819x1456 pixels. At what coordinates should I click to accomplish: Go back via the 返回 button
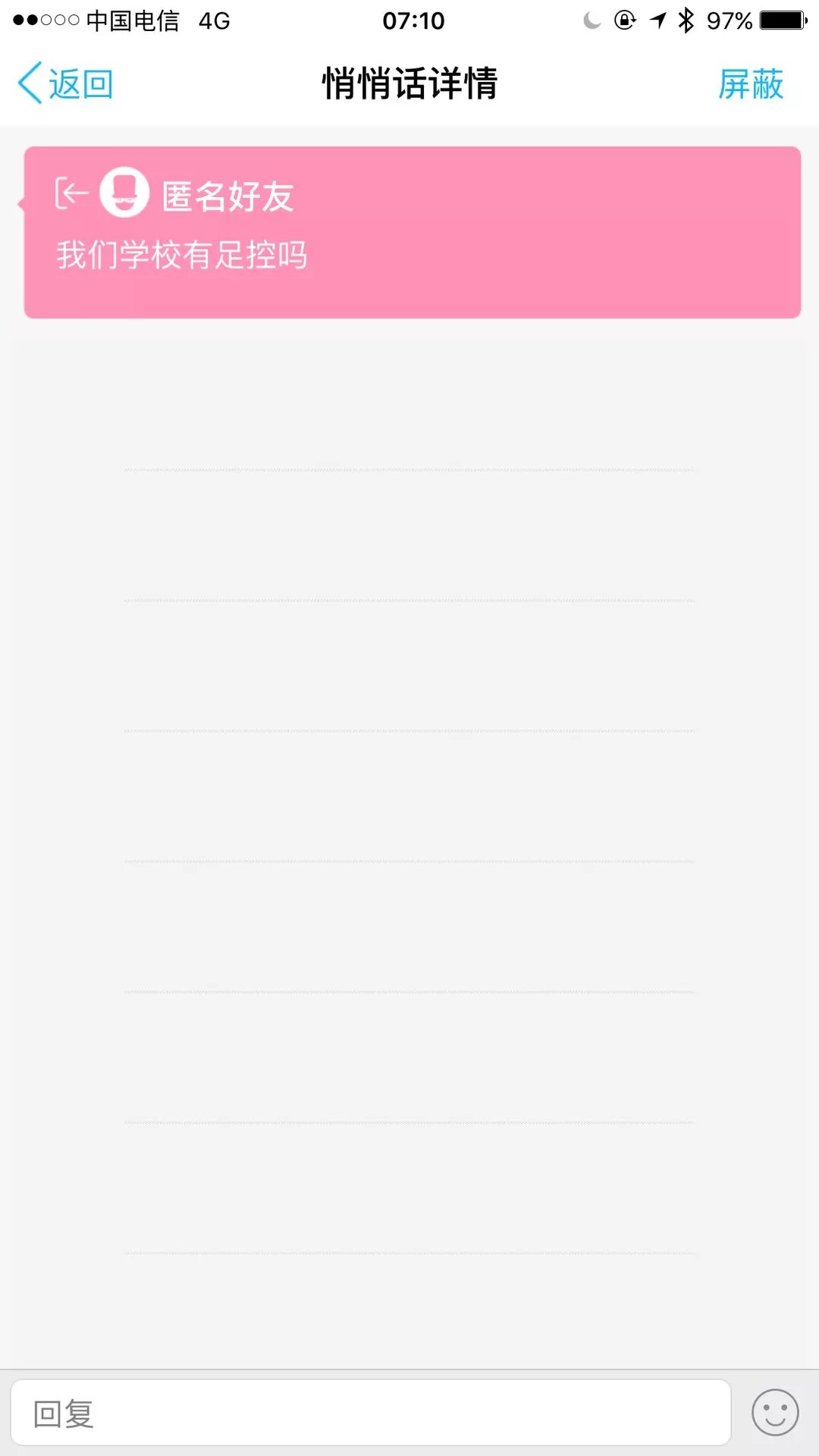[66, 83]
